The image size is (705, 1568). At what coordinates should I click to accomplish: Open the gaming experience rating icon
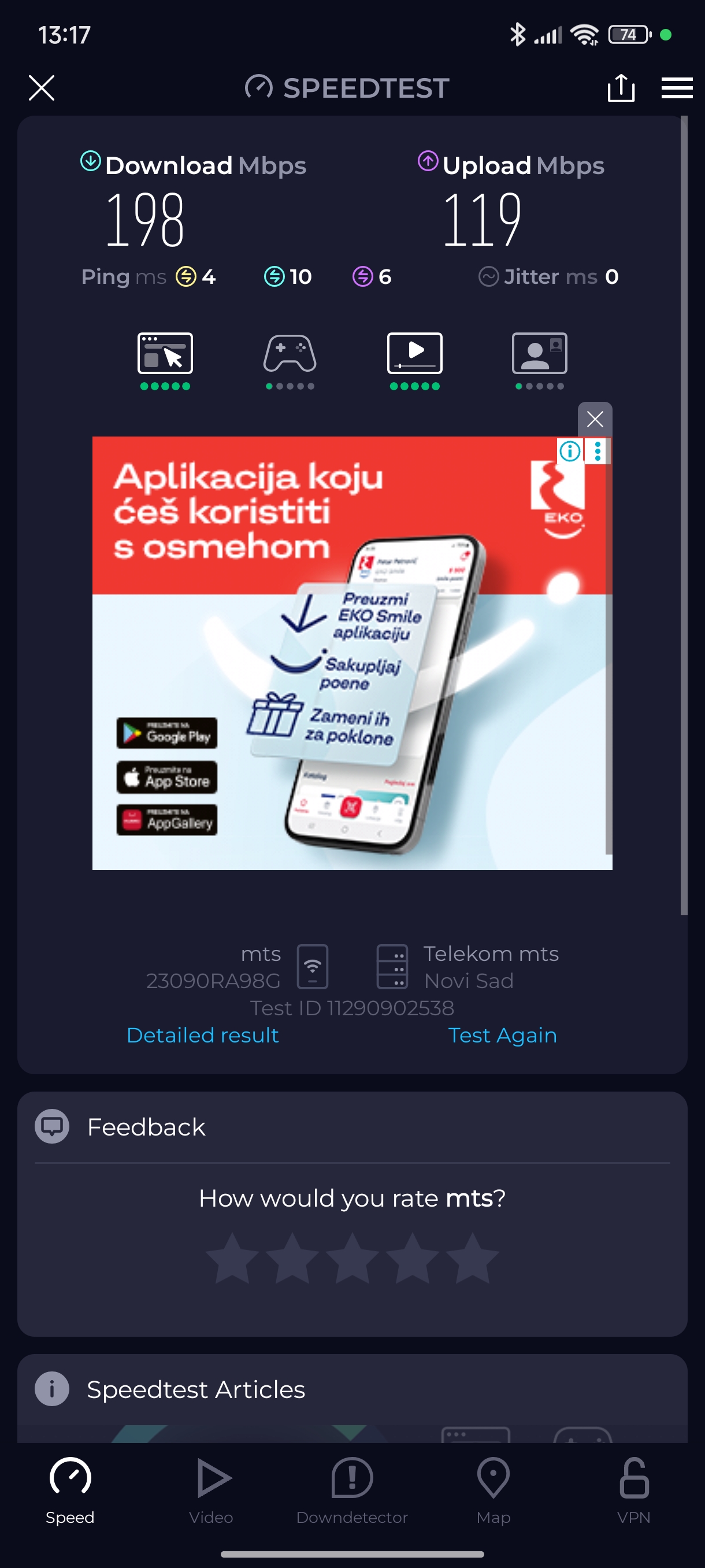290,354
